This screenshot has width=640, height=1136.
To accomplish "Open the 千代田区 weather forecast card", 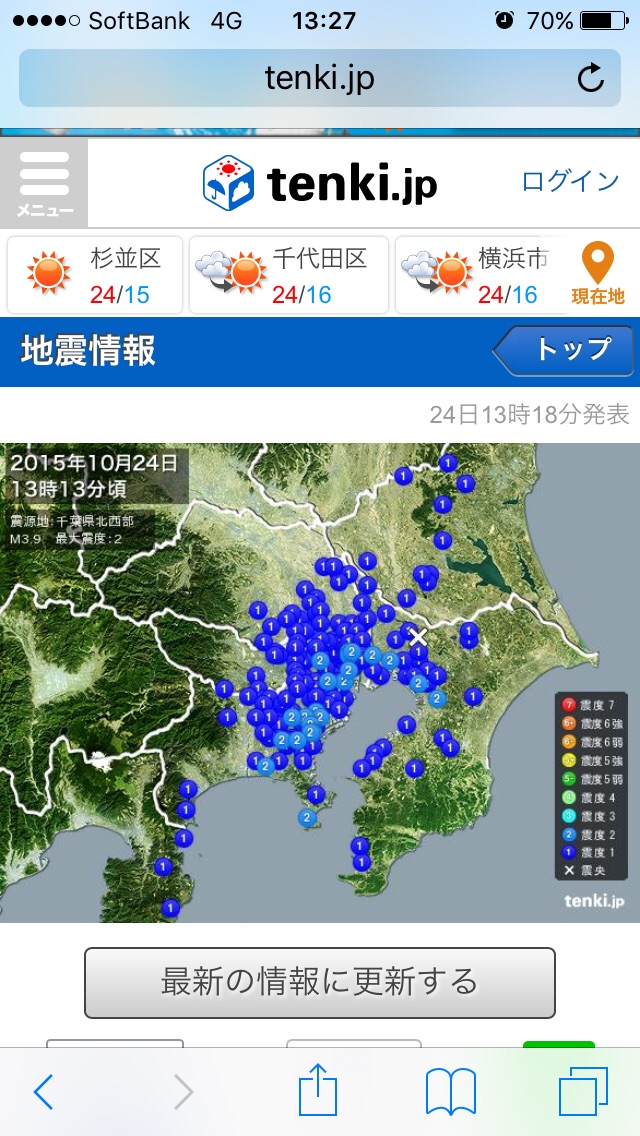I will [x=288, y=275].
